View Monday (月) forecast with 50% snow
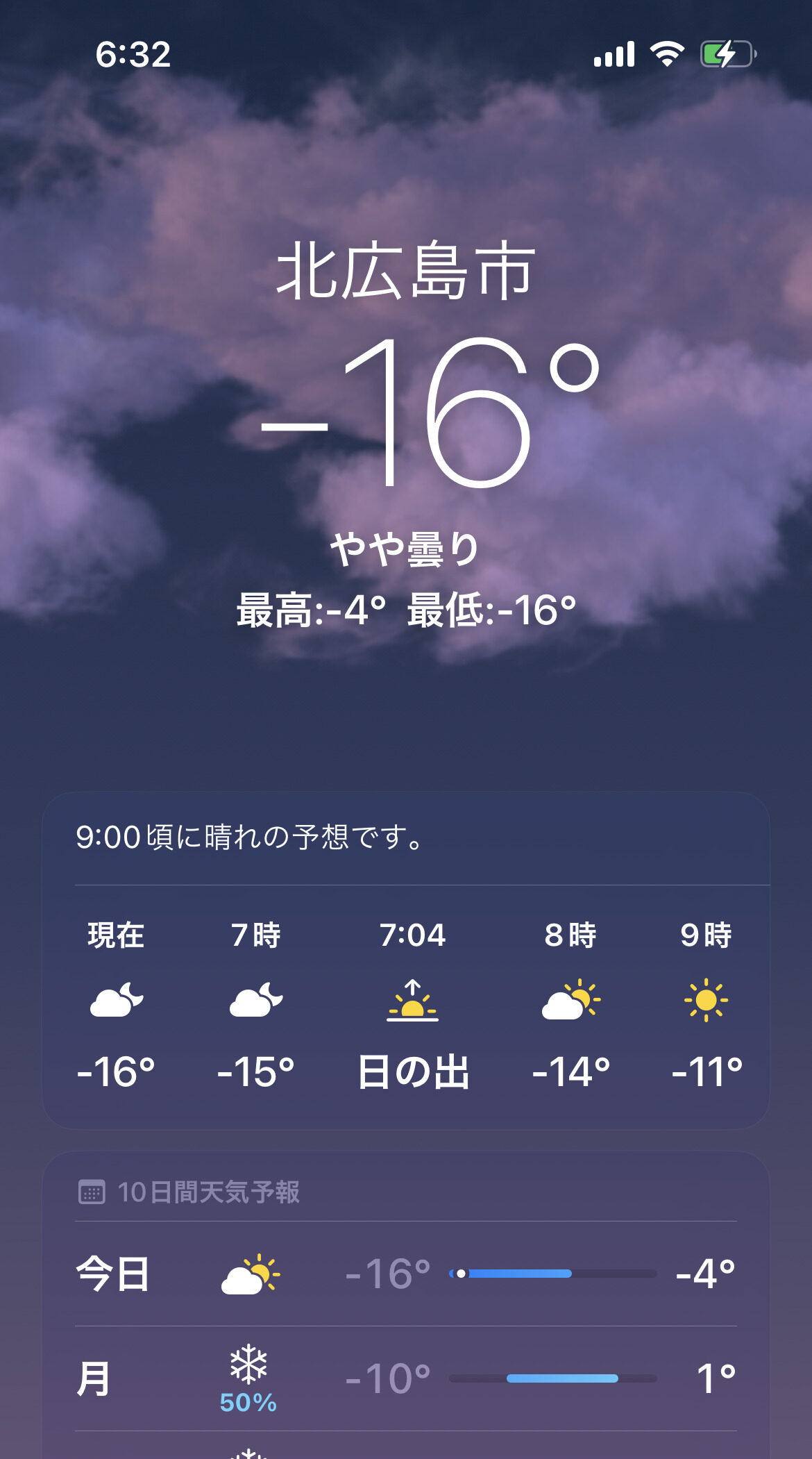The image size is (812, 1459). coord(405,1378)
